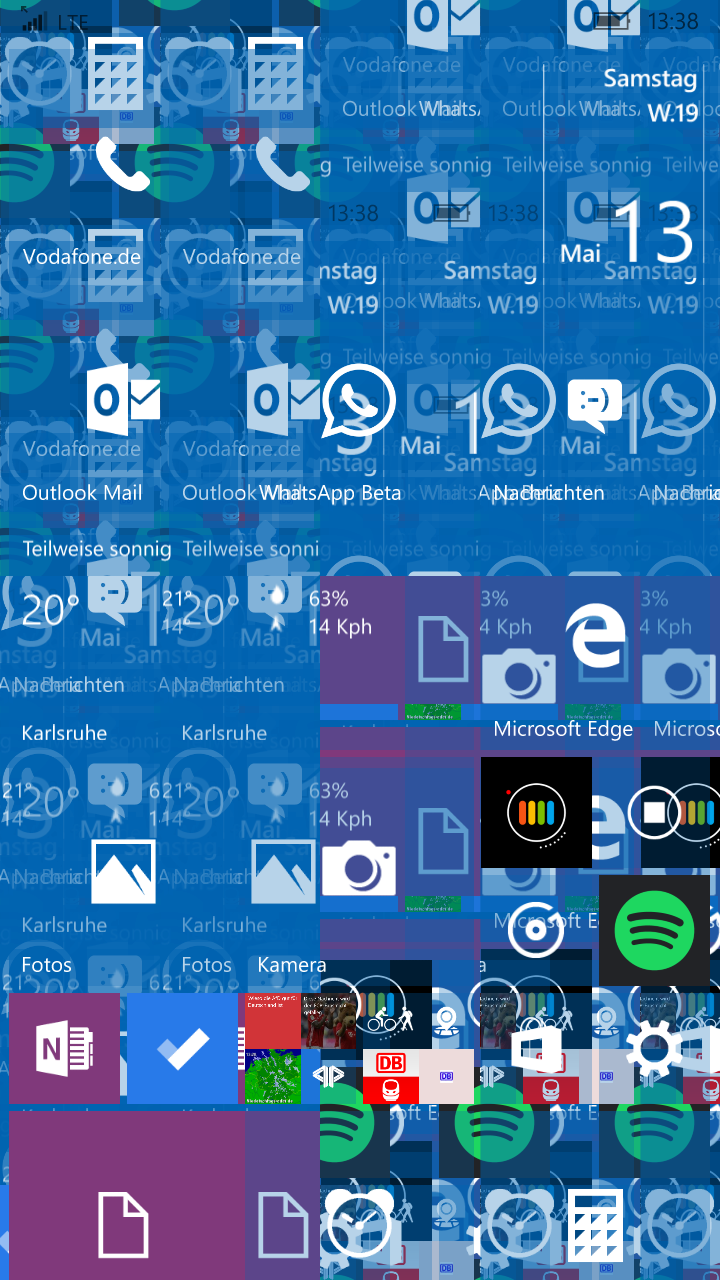Screen dimensions: 720x1280
Task: Open the OneNote tile
Action: [x=65, y=1048]
